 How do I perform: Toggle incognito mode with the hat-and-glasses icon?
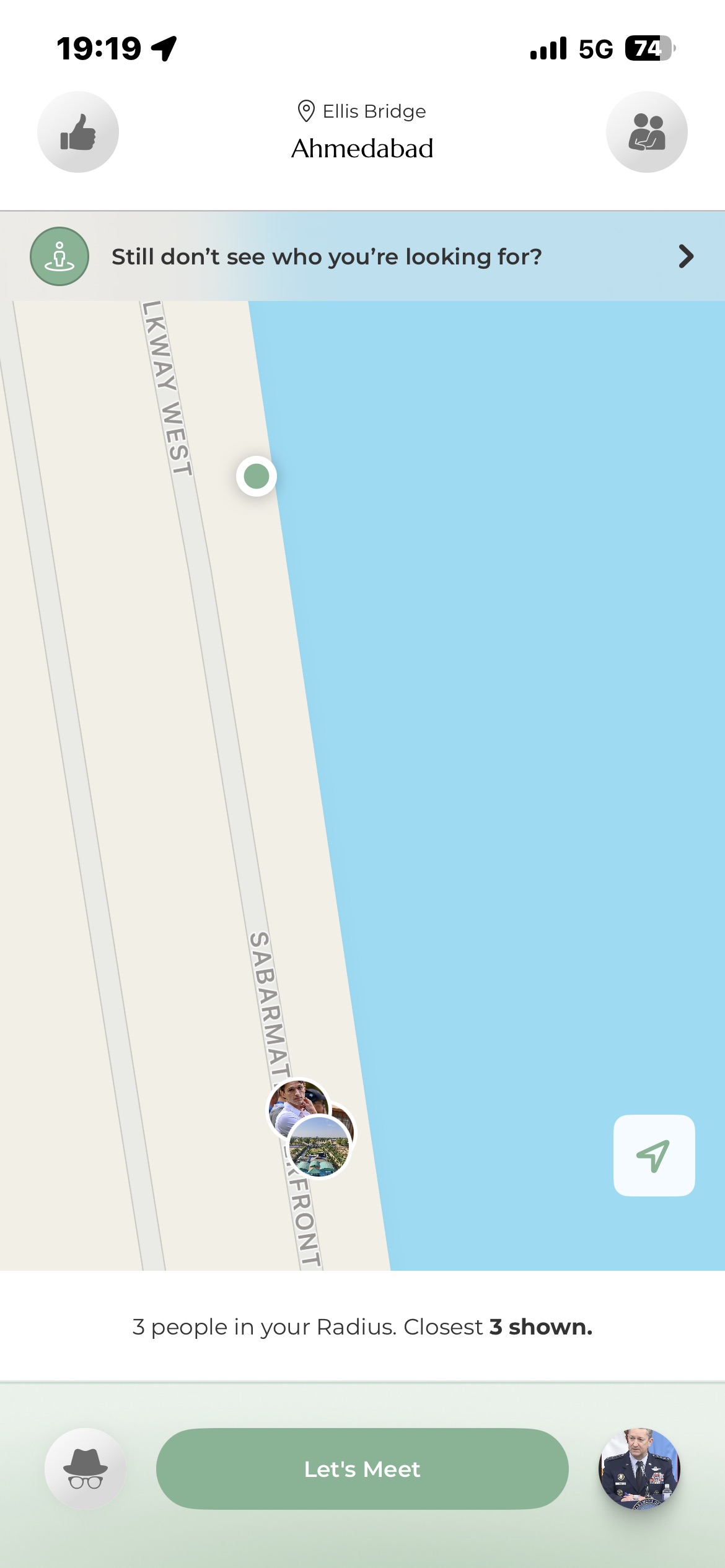tap(86, 1468)
